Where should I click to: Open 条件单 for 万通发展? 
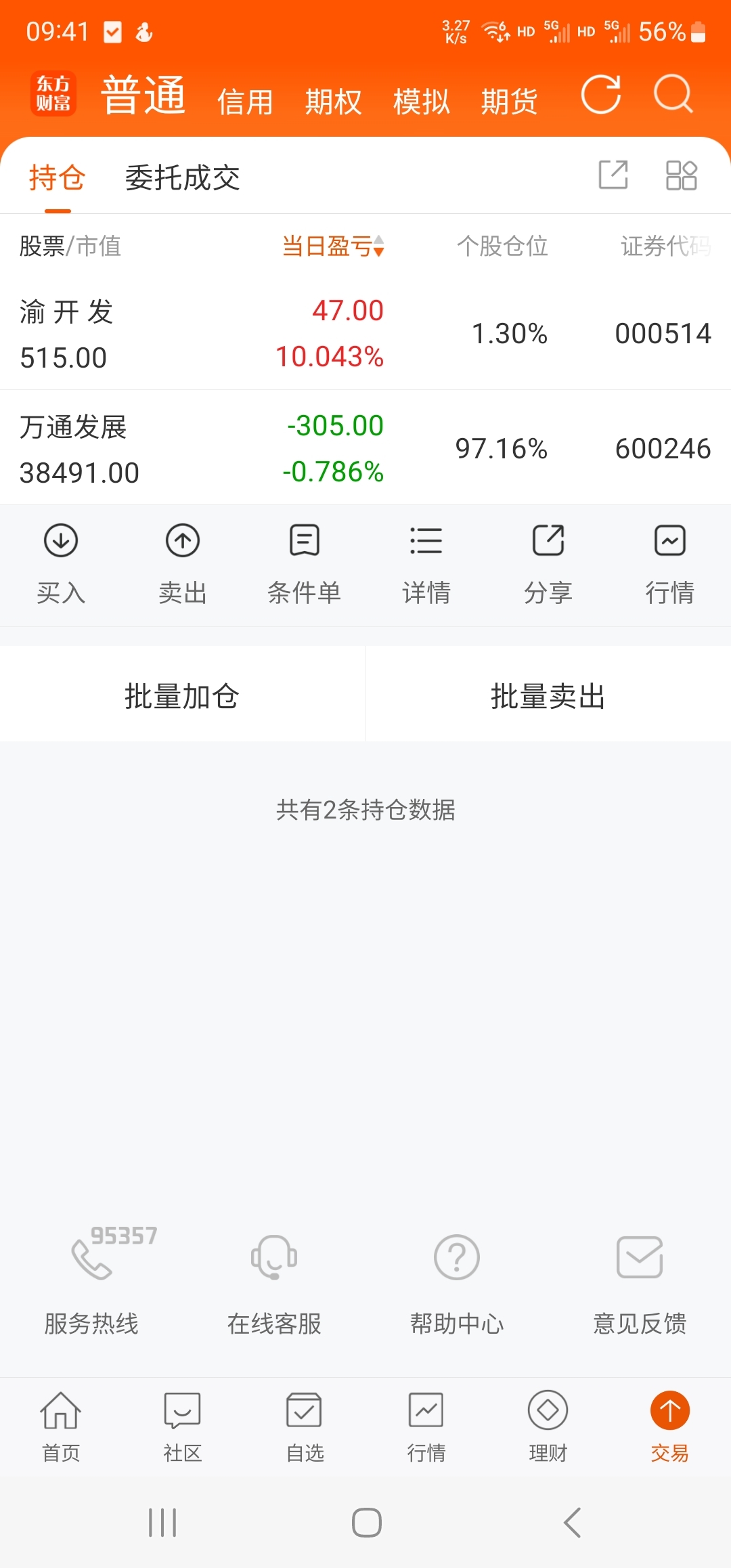point(305,564)
